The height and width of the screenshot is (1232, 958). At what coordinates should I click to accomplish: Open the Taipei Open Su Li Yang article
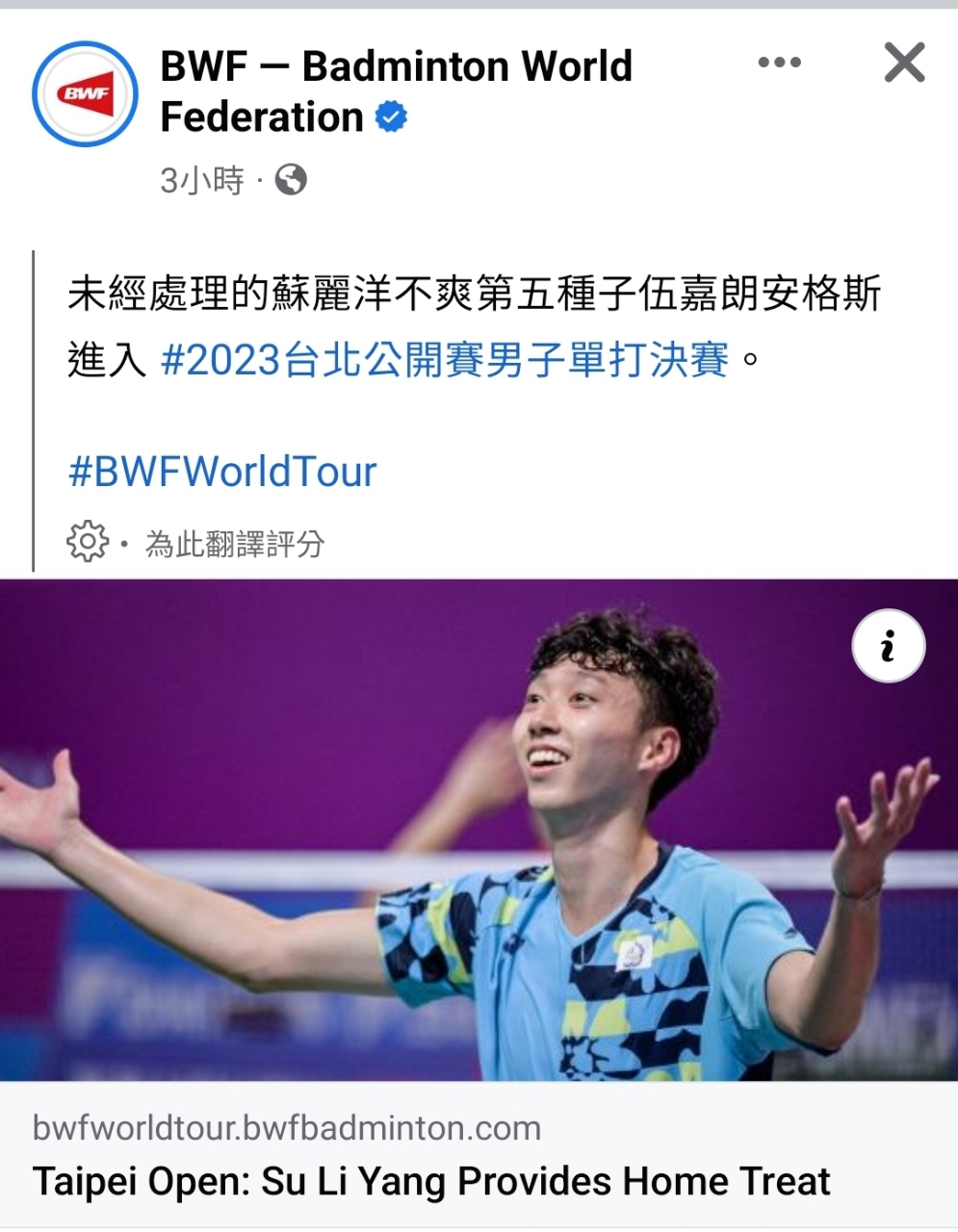(430, 1180)
